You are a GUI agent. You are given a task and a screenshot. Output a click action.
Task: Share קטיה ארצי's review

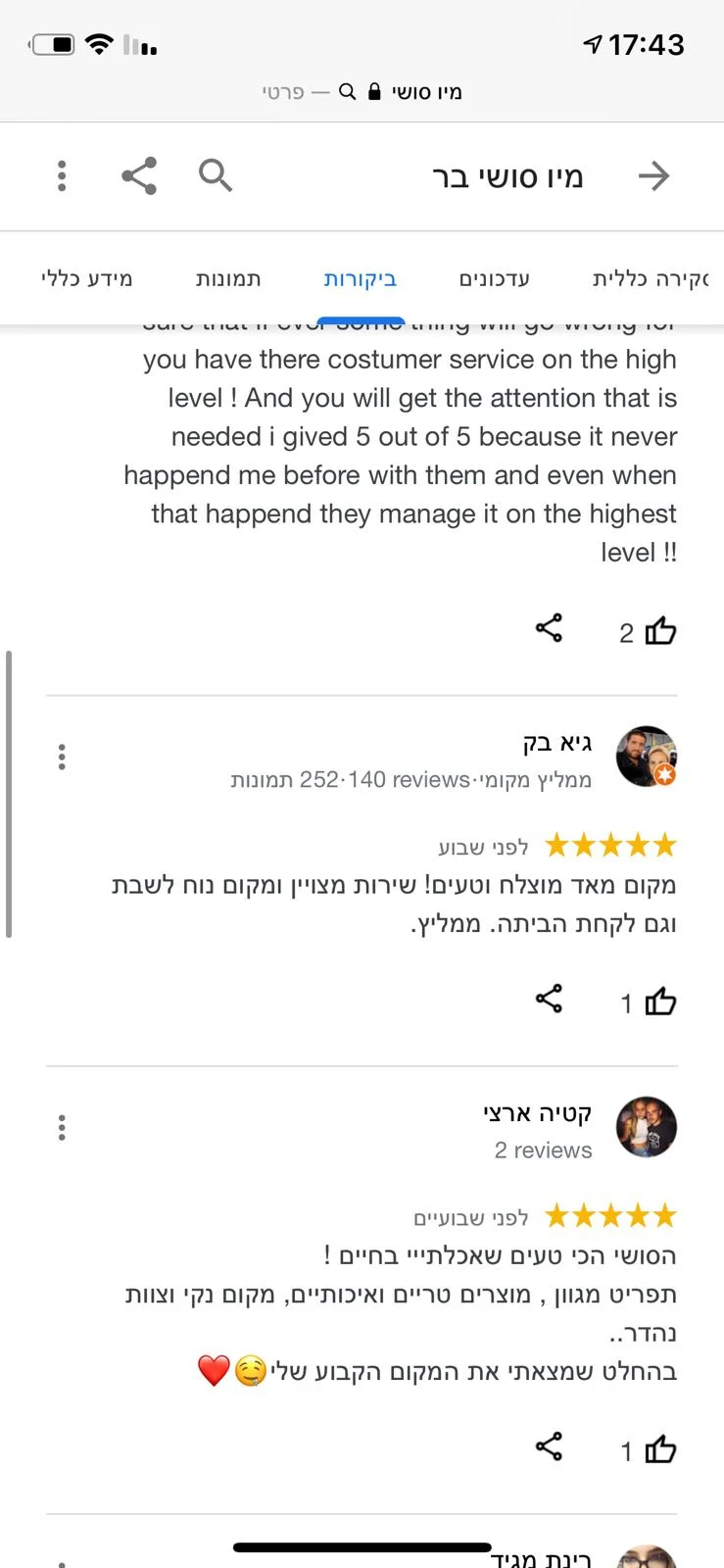(x=549, y=1446)
